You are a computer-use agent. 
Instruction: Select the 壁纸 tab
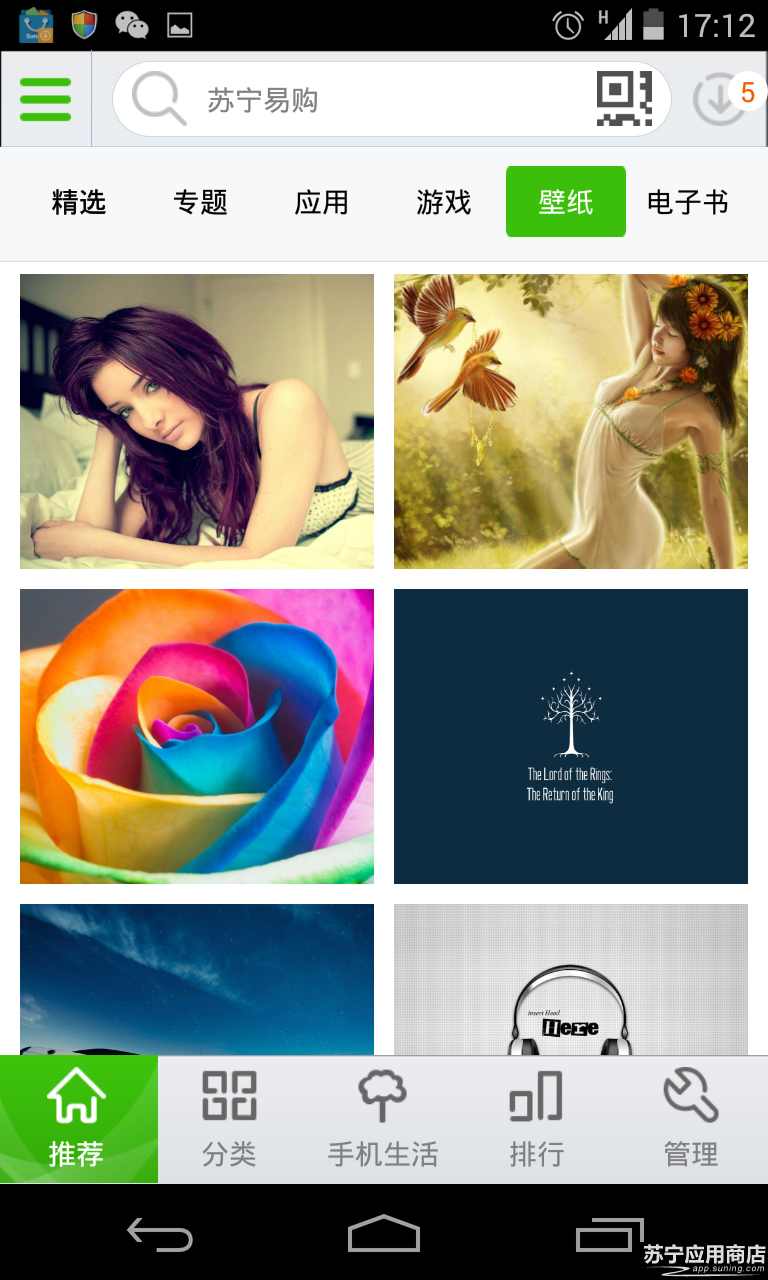click(566, 202)
